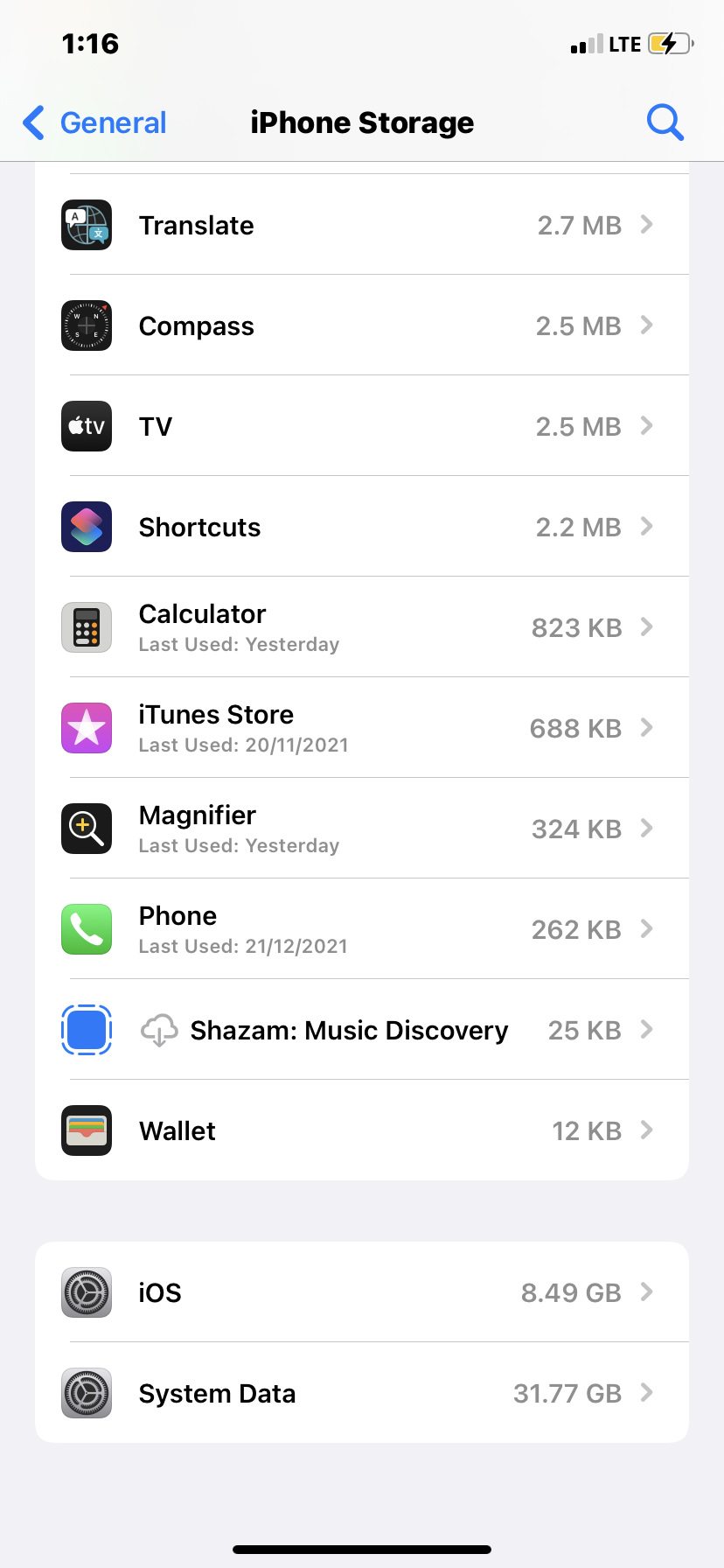Tap the Compass app icon
The height and width of the screenshot is (1568, 724).
coord(86,325)
